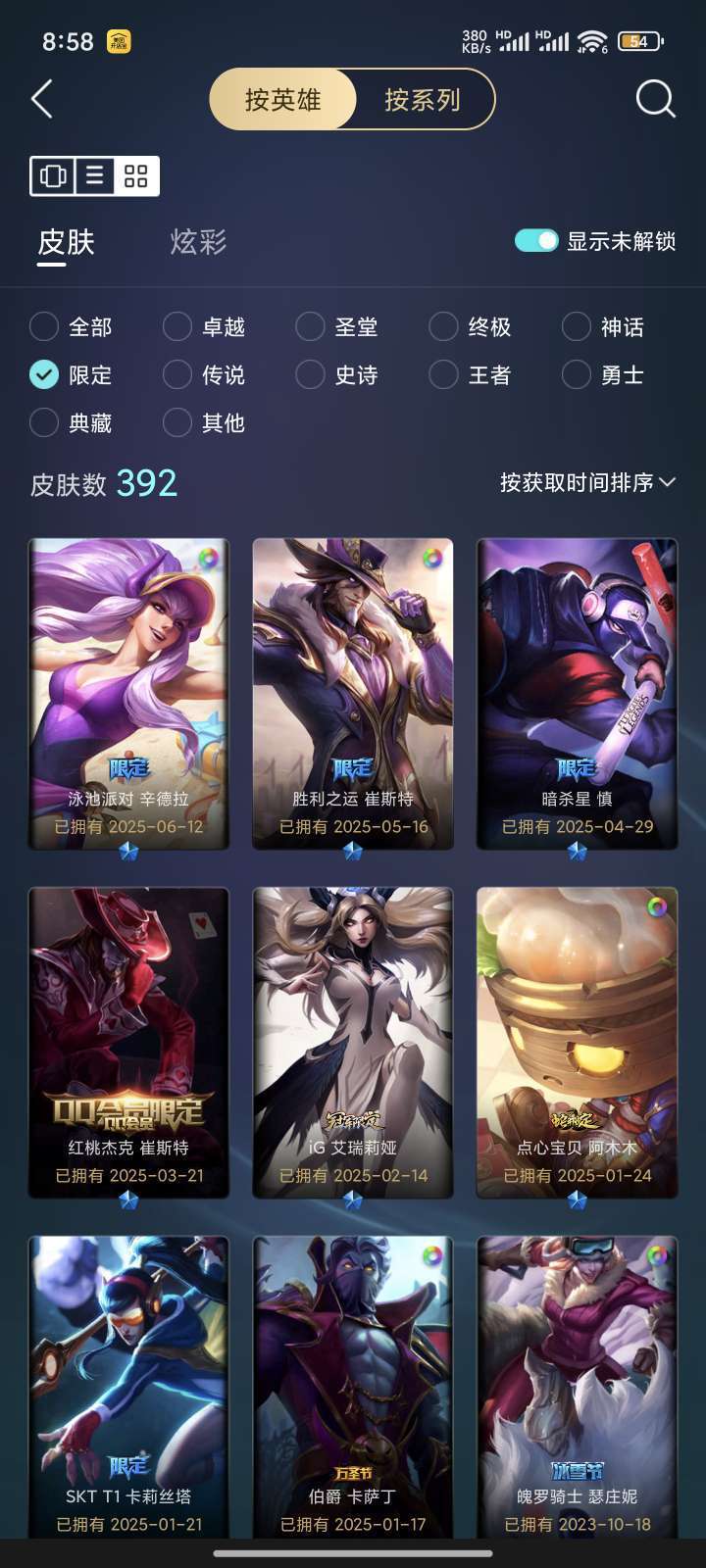Switch to 按系列 segment
Viewport: 706px width, 1568px height.
[423, 99]
